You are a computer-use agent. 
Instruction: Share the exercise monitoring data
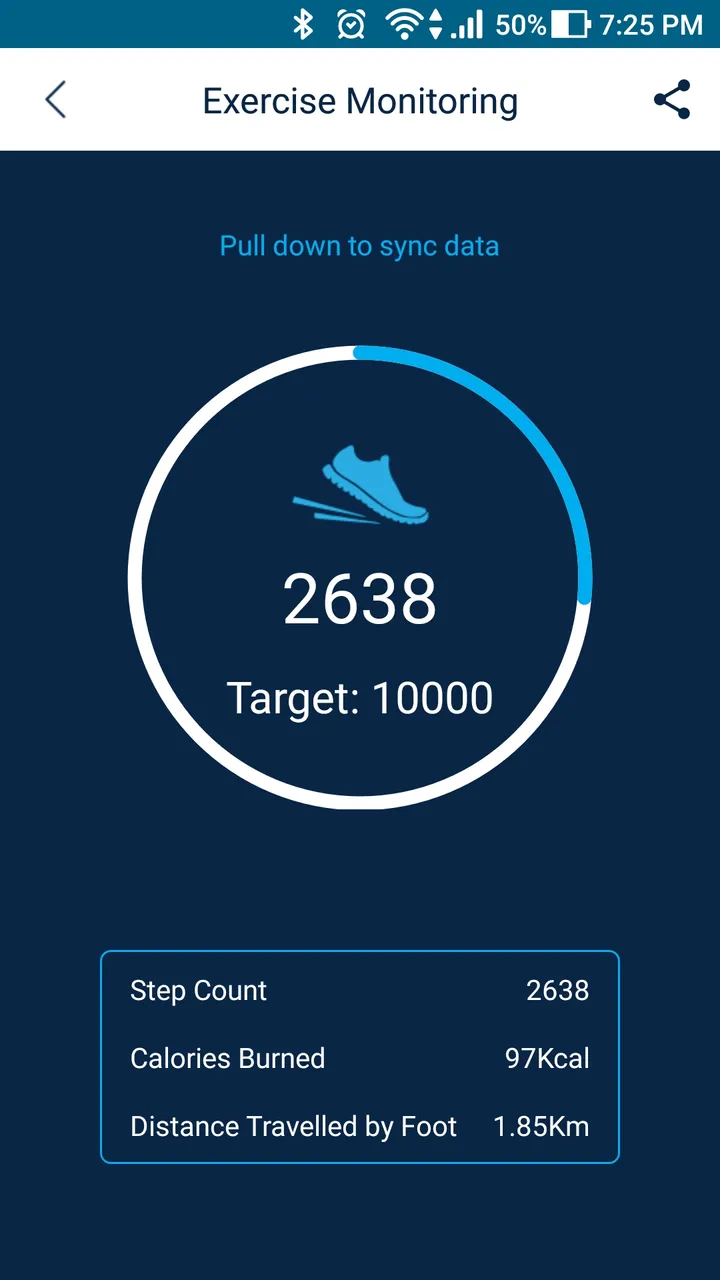pyautogui.click(x=672, y=100)
